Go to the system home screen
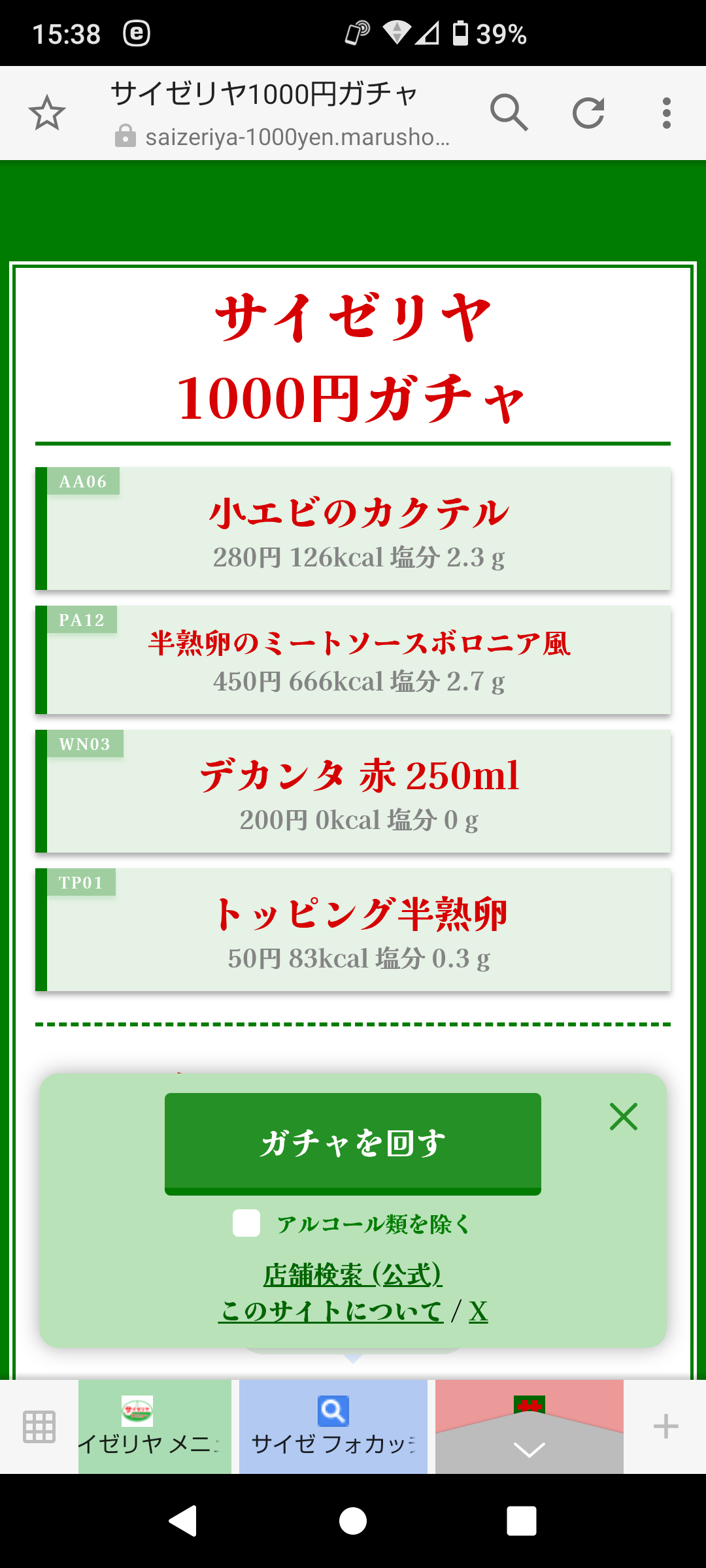 353,1521
